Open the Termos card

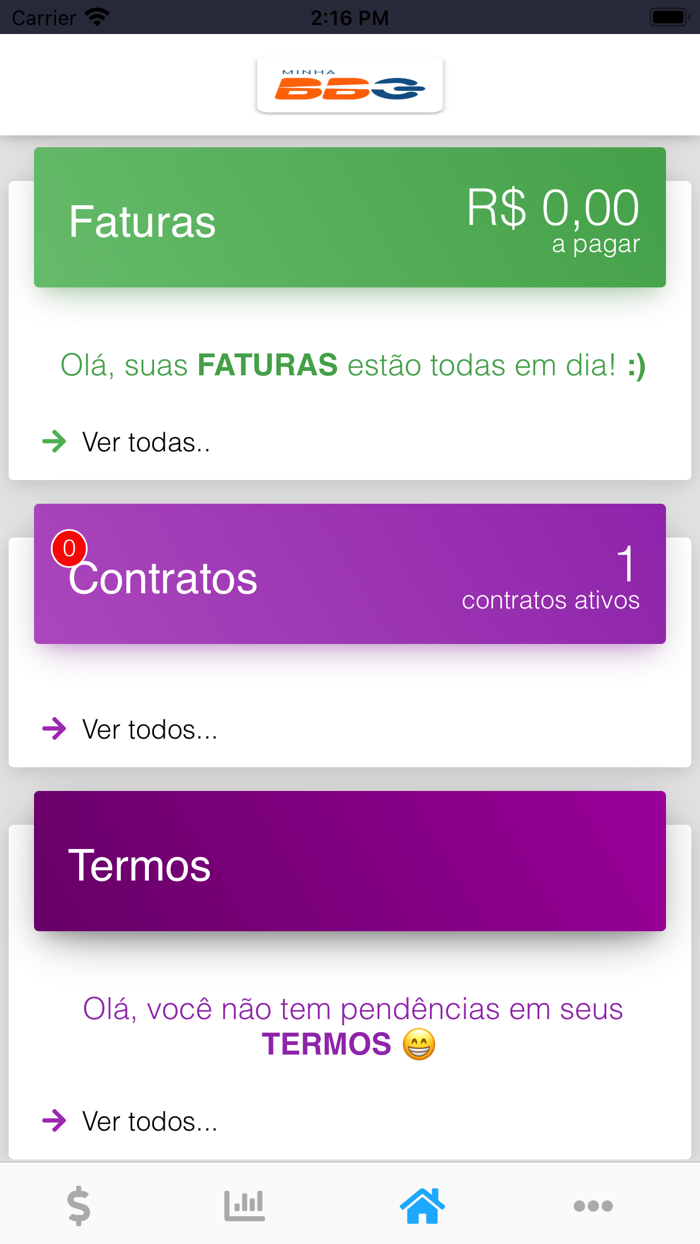(x=350, y=862)
